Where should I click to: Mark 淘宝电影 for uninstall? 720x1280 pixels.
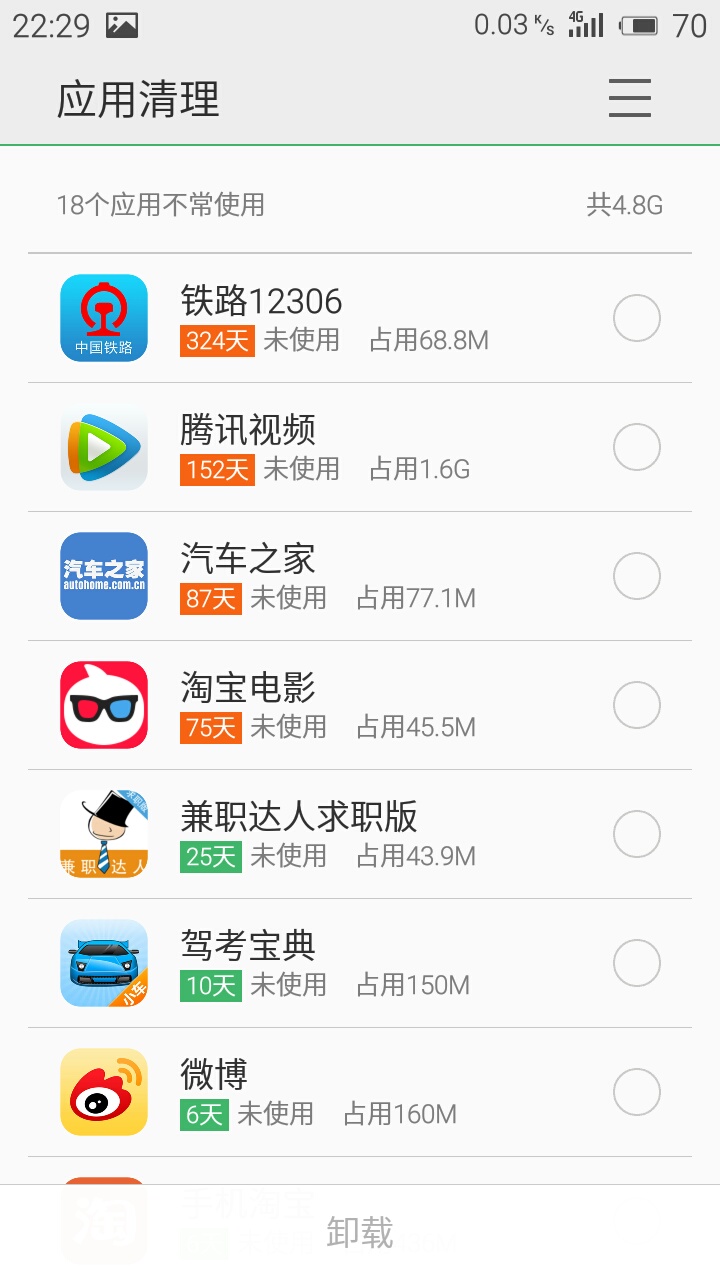tap(637, 705)
